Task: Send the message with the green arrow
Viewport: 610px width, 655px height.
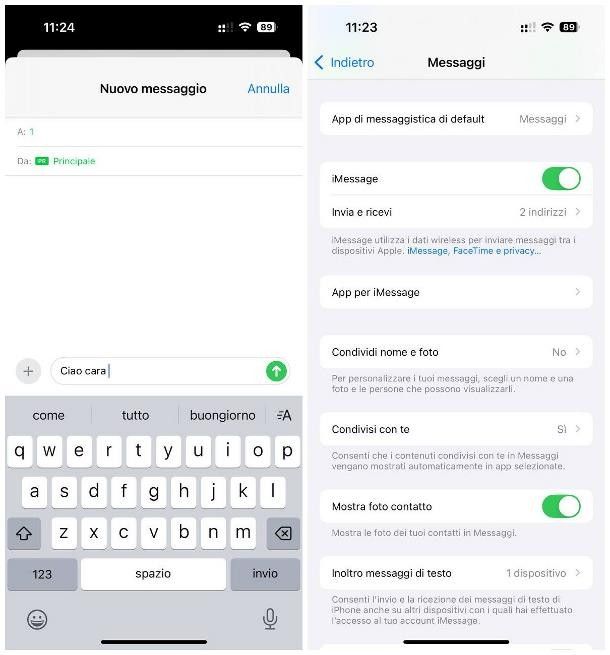Action: pyautogui.click(x=276, y=371)
